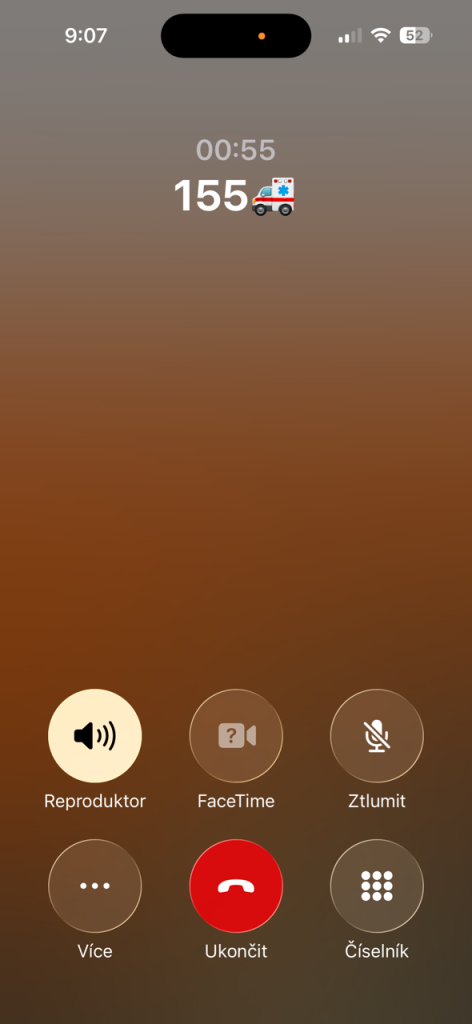Turn off the Reproduktor speaker

coord(95,736)
